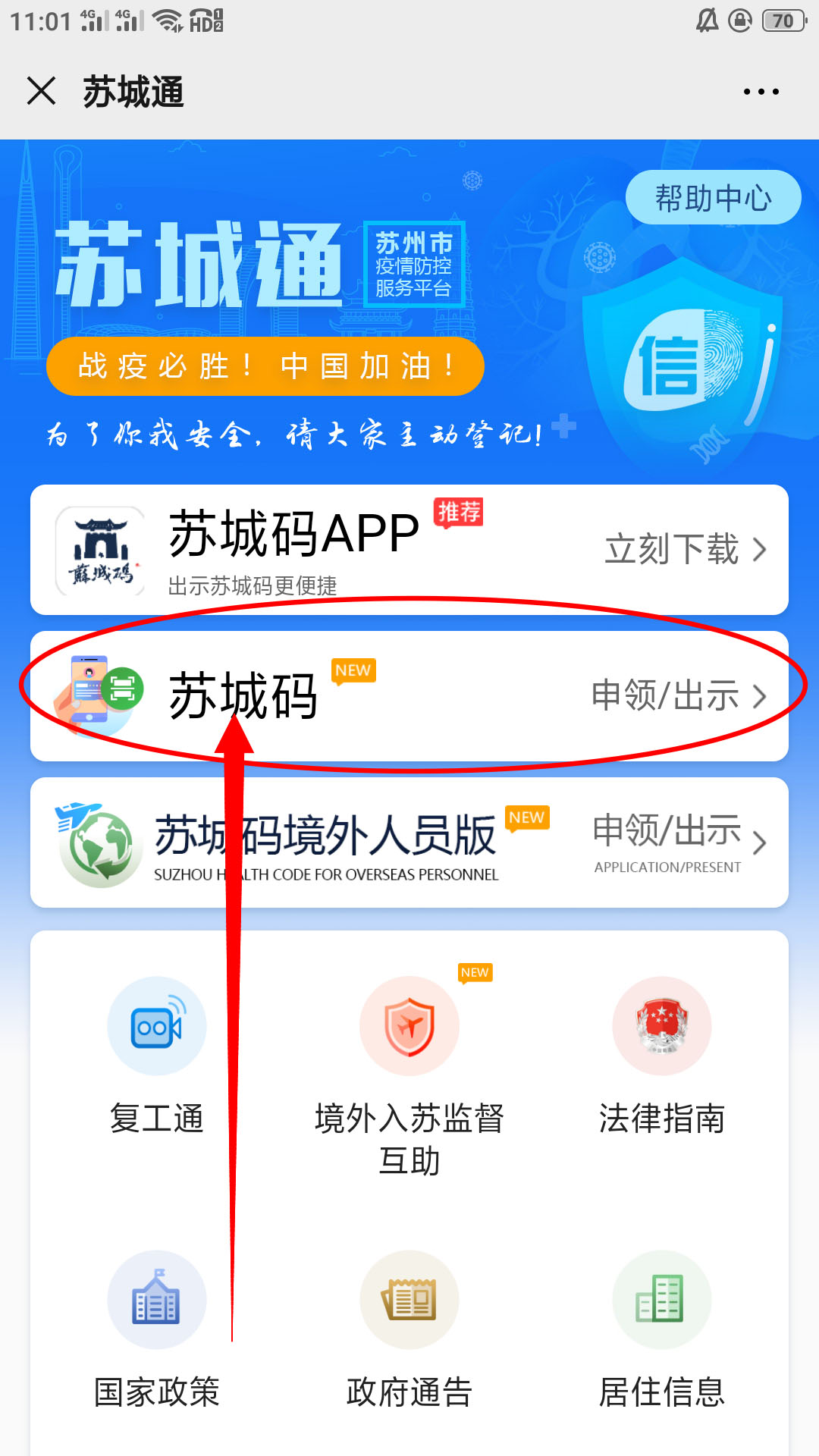
Task: Open 苏城码 申领/出示 card
Action: pos(409,695)
